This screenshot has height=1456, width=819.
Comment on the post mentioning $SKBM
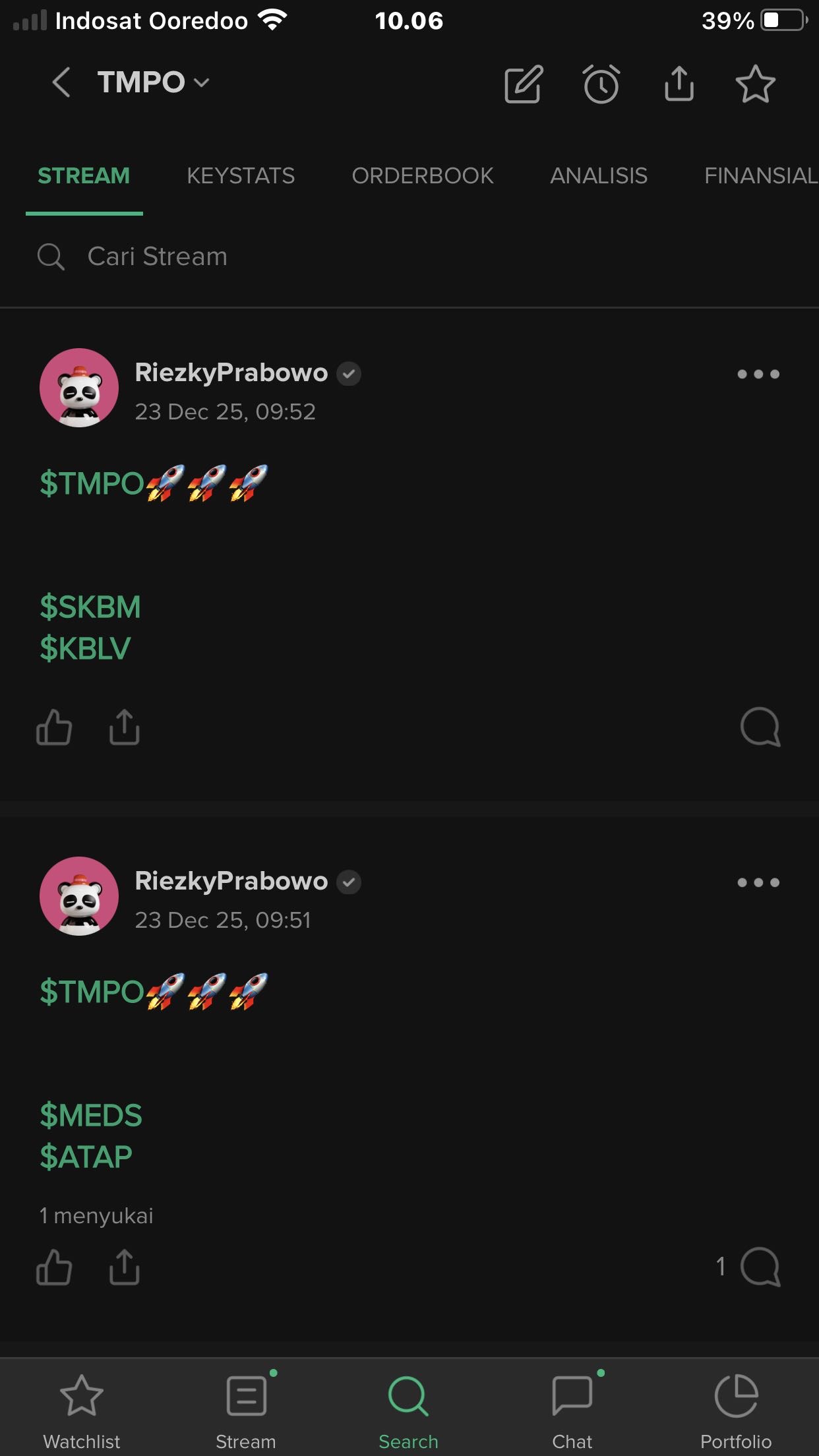point(760,727)
